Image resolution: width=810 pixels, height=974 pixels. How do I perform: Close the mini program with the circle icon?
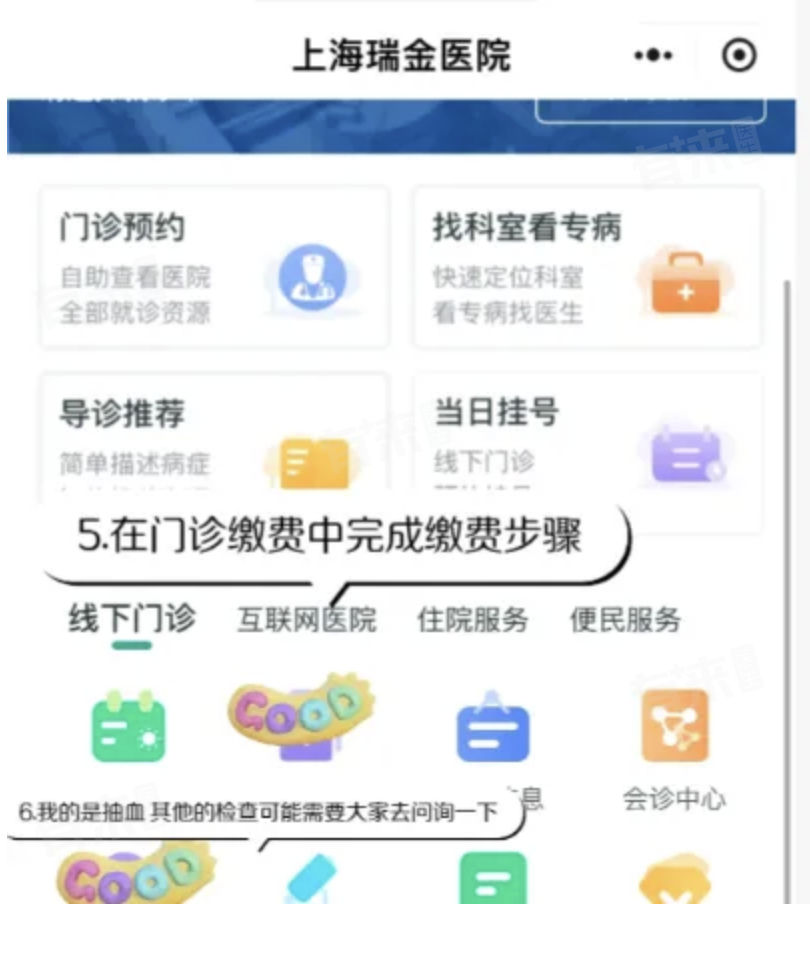[739, 56]
